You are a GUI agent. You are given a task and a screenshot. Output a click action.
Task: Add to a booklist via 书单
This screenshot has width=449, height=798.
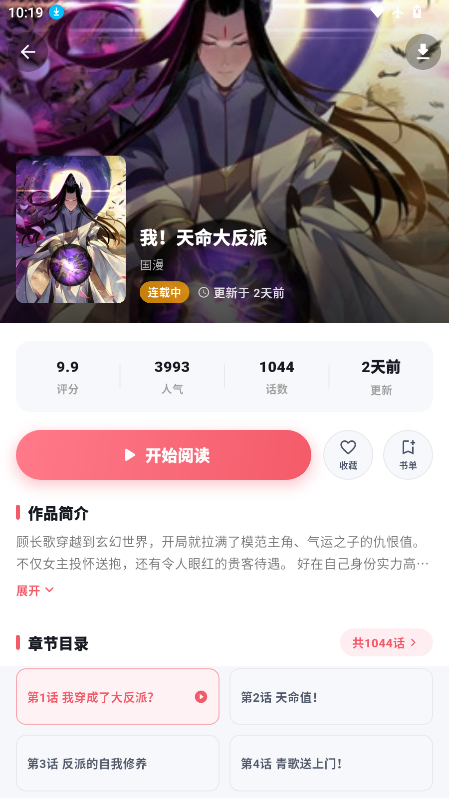[408, 455]
